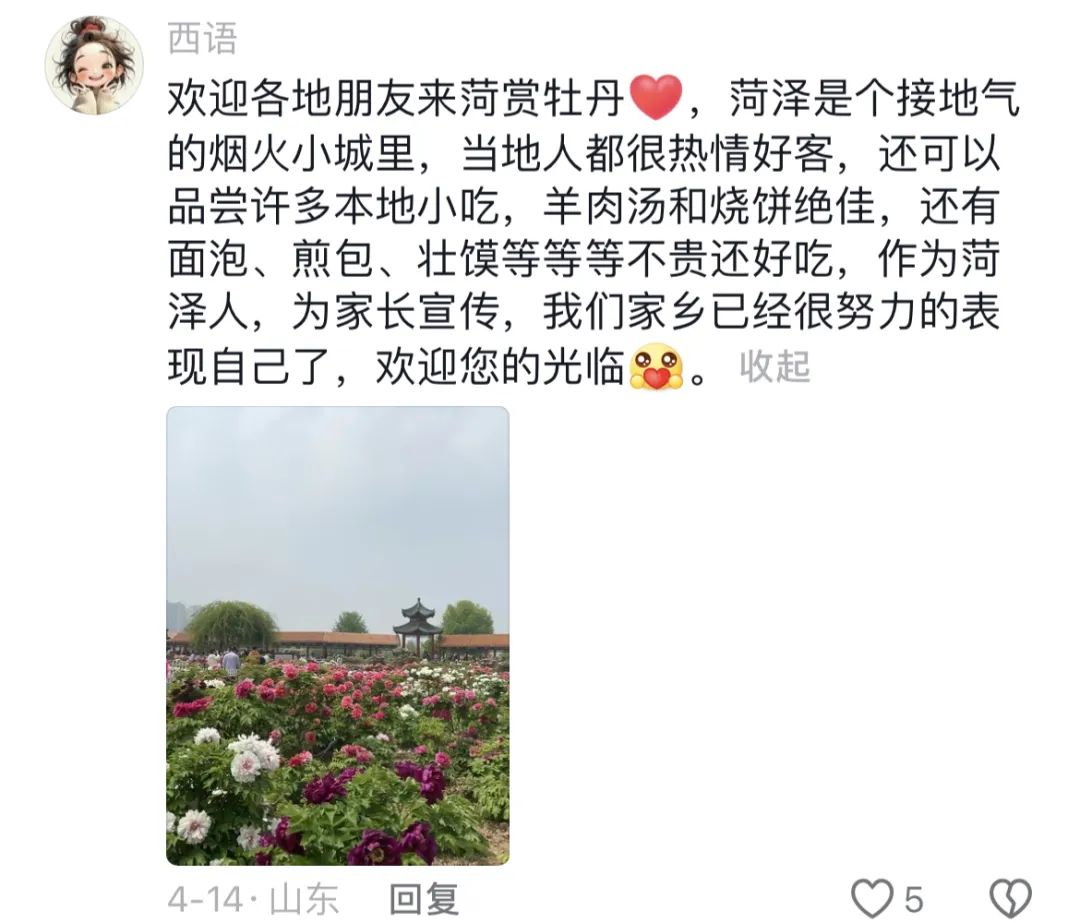Open 西语's profile avatar
This screenshot has width=1080, height=923.
[94, 65]
